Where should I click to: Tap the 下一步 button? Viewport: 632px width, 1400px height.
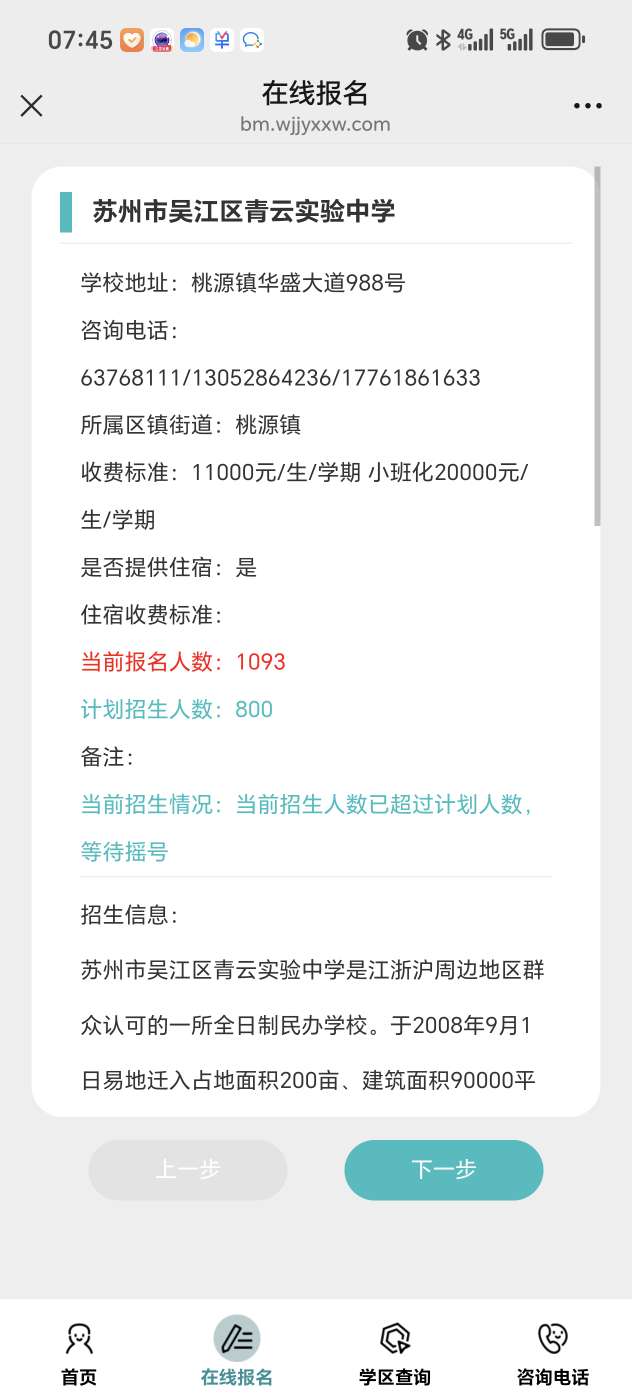pyautogui.click(x=443, y=1169)
